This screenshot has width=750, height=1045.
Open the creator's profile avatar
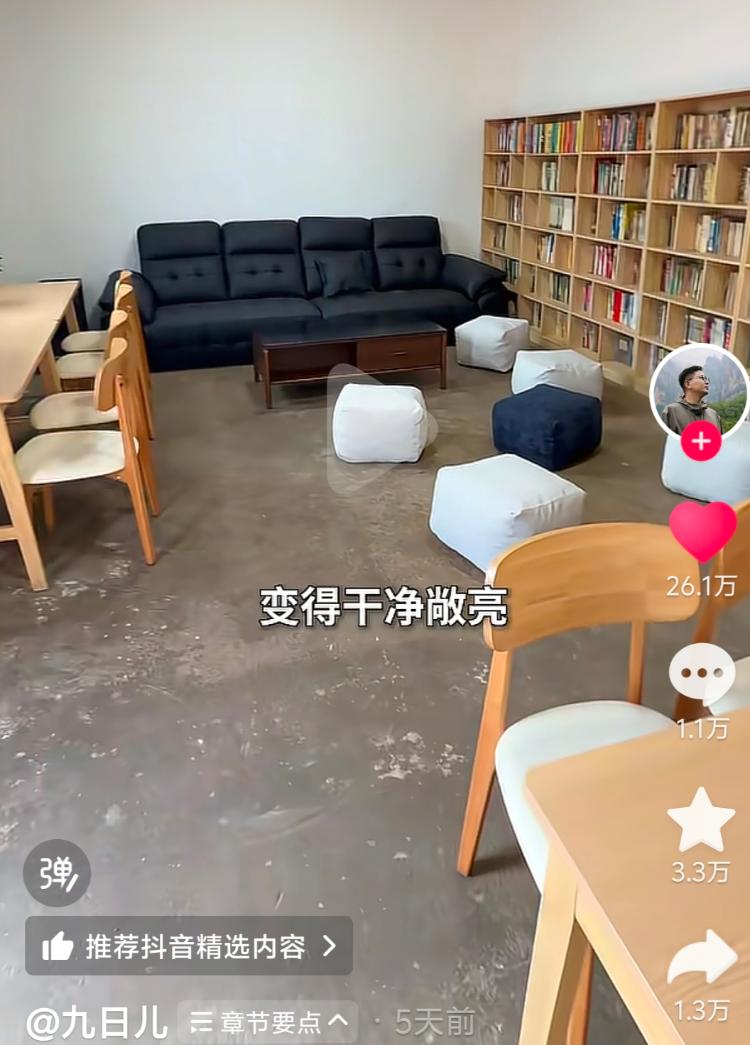click(699, 392)
